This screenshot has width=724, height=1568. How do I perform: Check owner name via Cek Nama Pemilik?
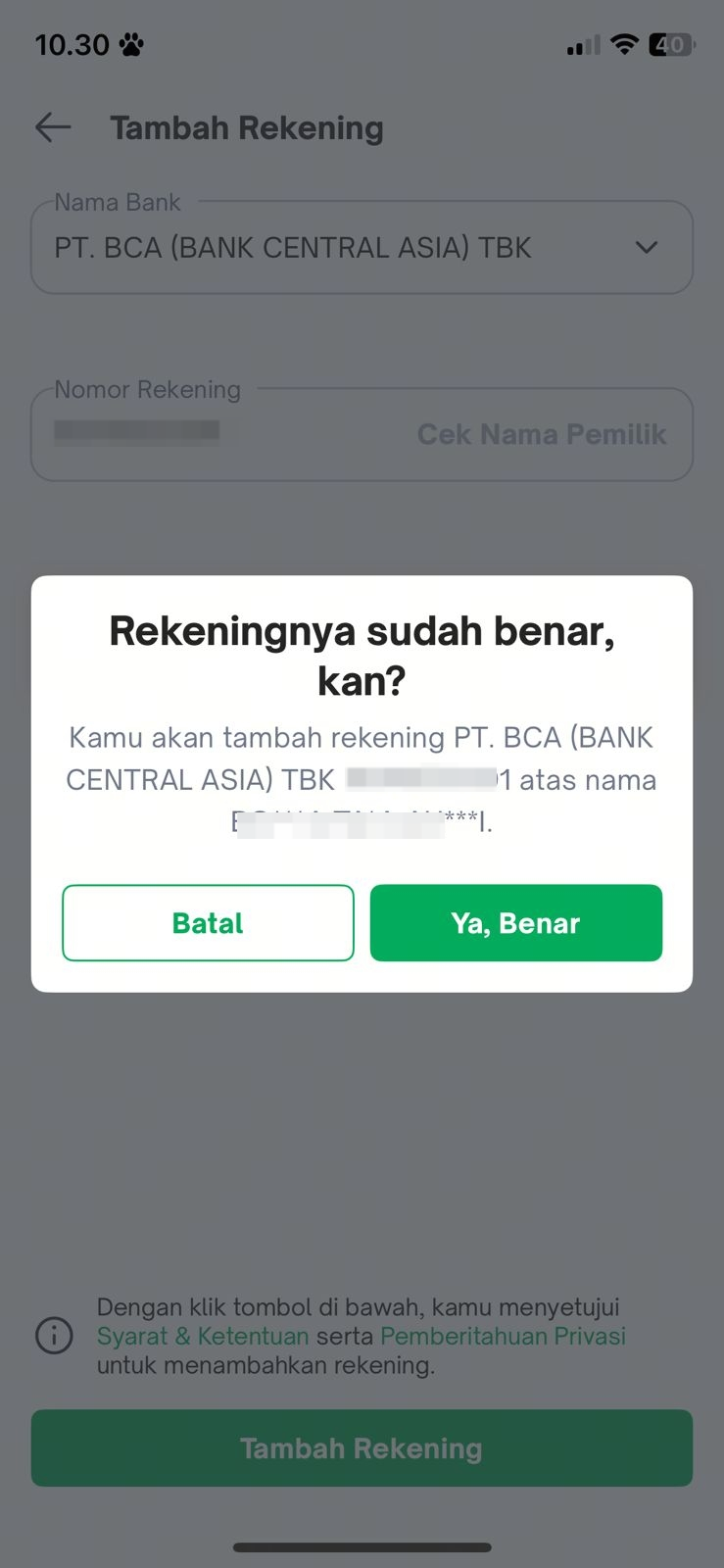(x=541, y=434)
